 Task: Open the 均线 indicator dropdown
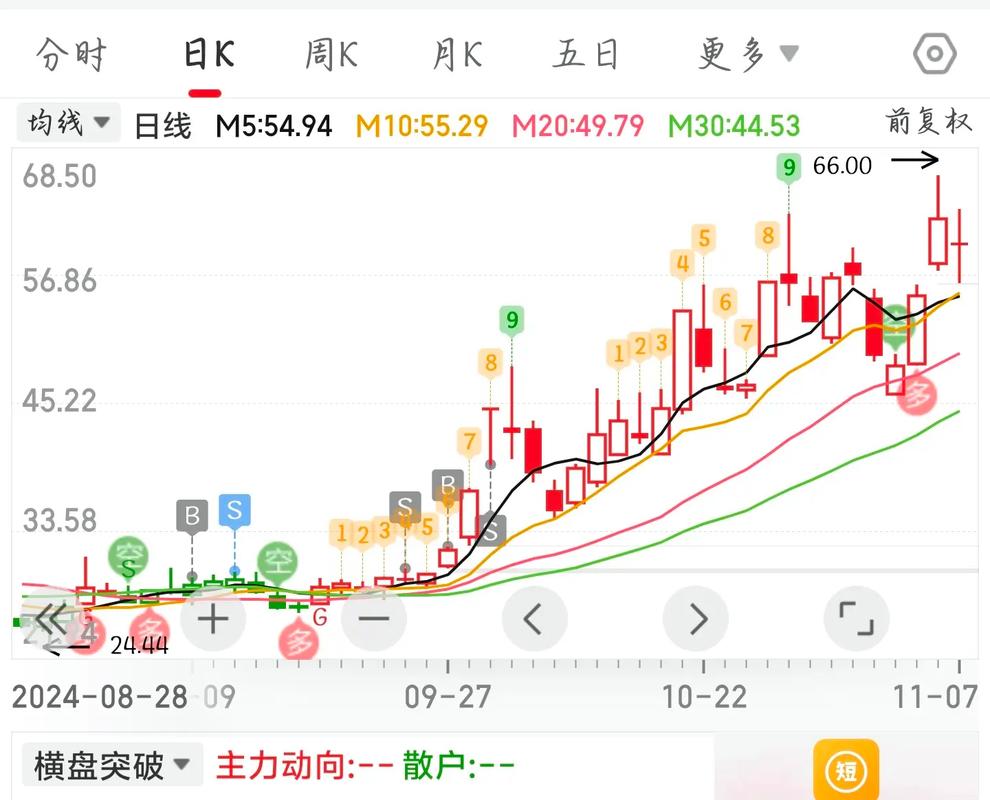[68, 124]
